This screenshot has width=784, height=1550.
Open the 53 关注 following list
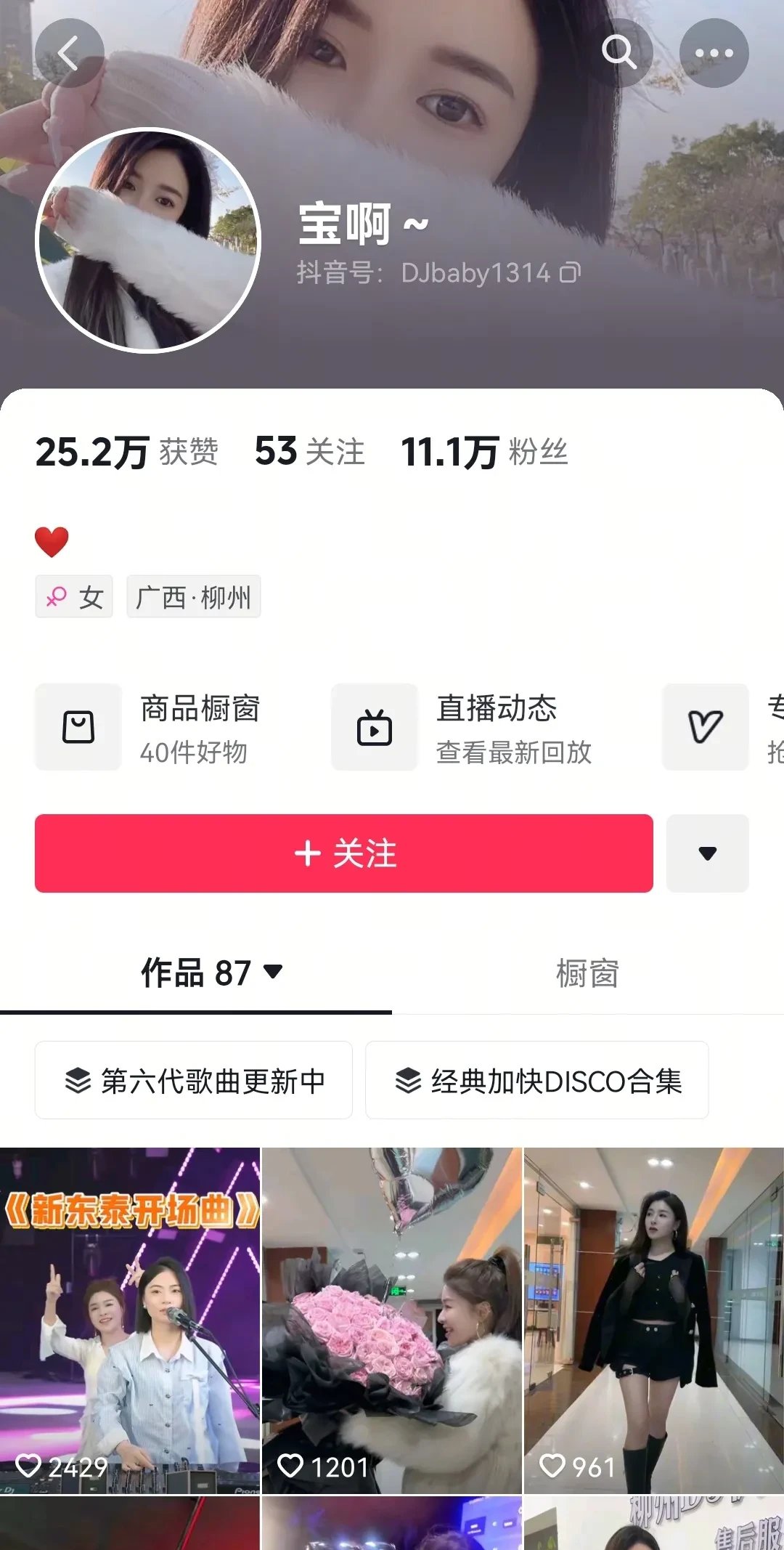tap(310, 452)
